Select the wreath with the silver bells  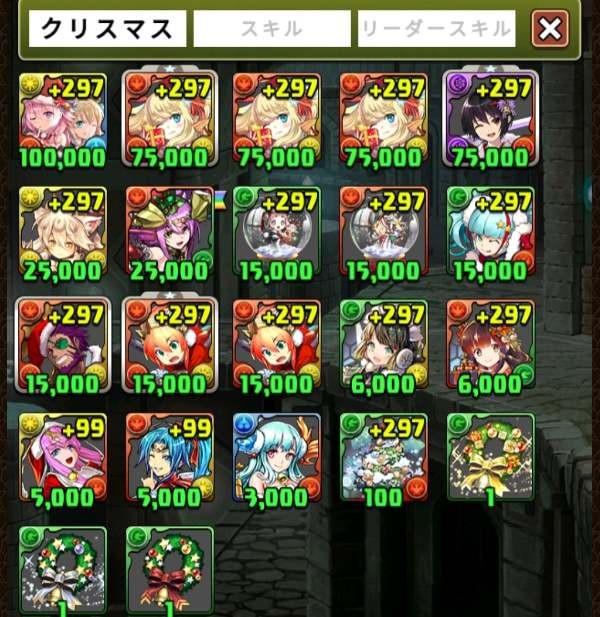pos(62,569)
